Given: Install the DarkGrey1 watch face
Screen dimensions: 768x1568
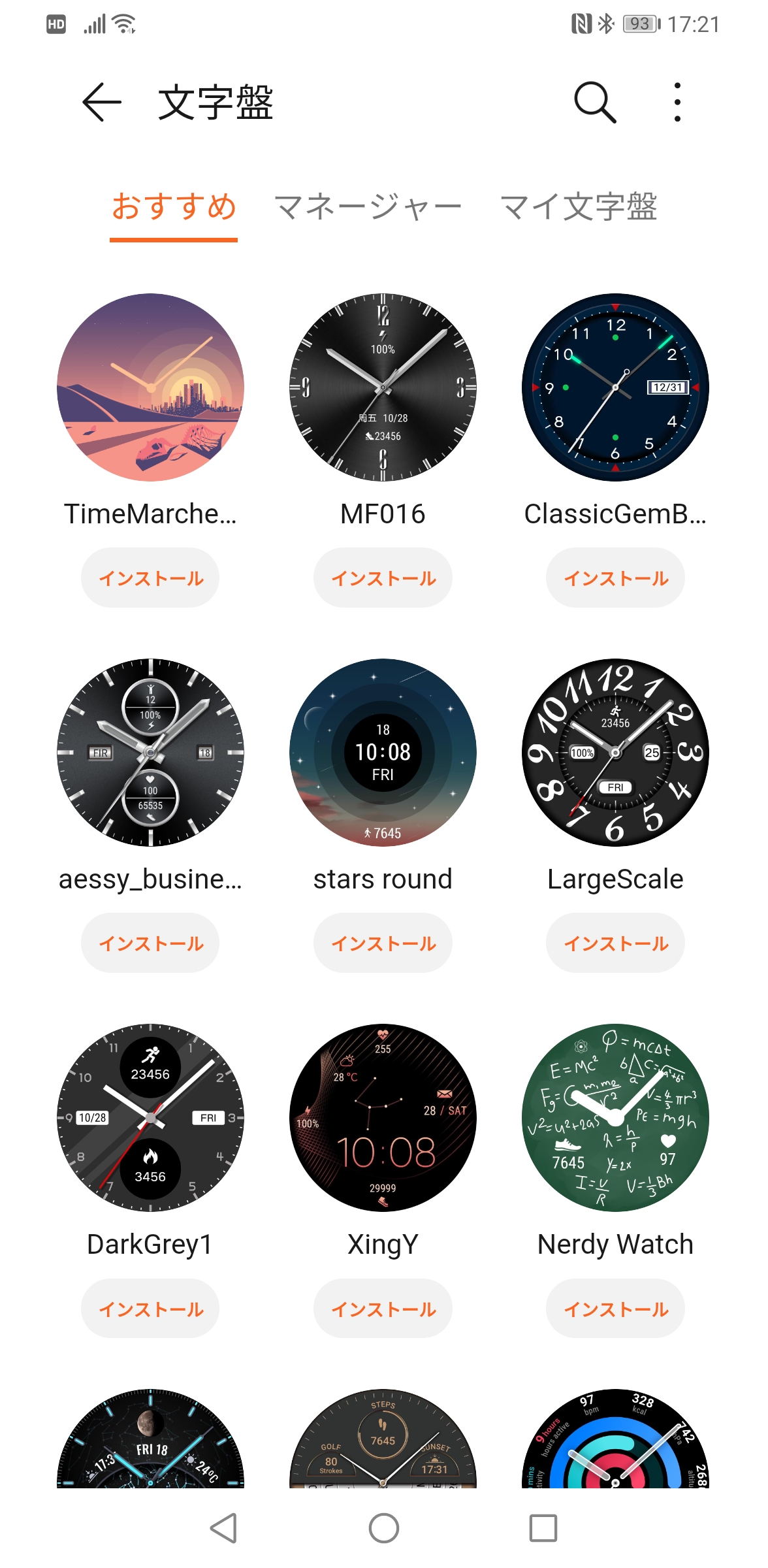Looking at the screenshot, I should (150, 1309).
